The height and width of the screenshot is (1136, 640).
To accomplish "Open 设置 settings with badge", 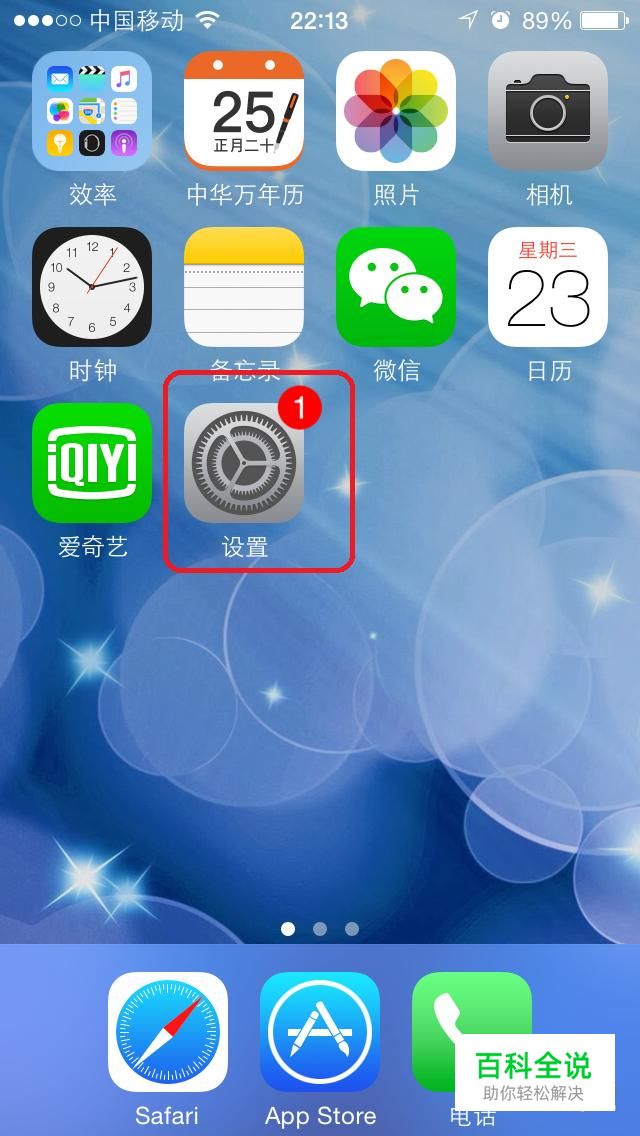I will click(244, 463).
